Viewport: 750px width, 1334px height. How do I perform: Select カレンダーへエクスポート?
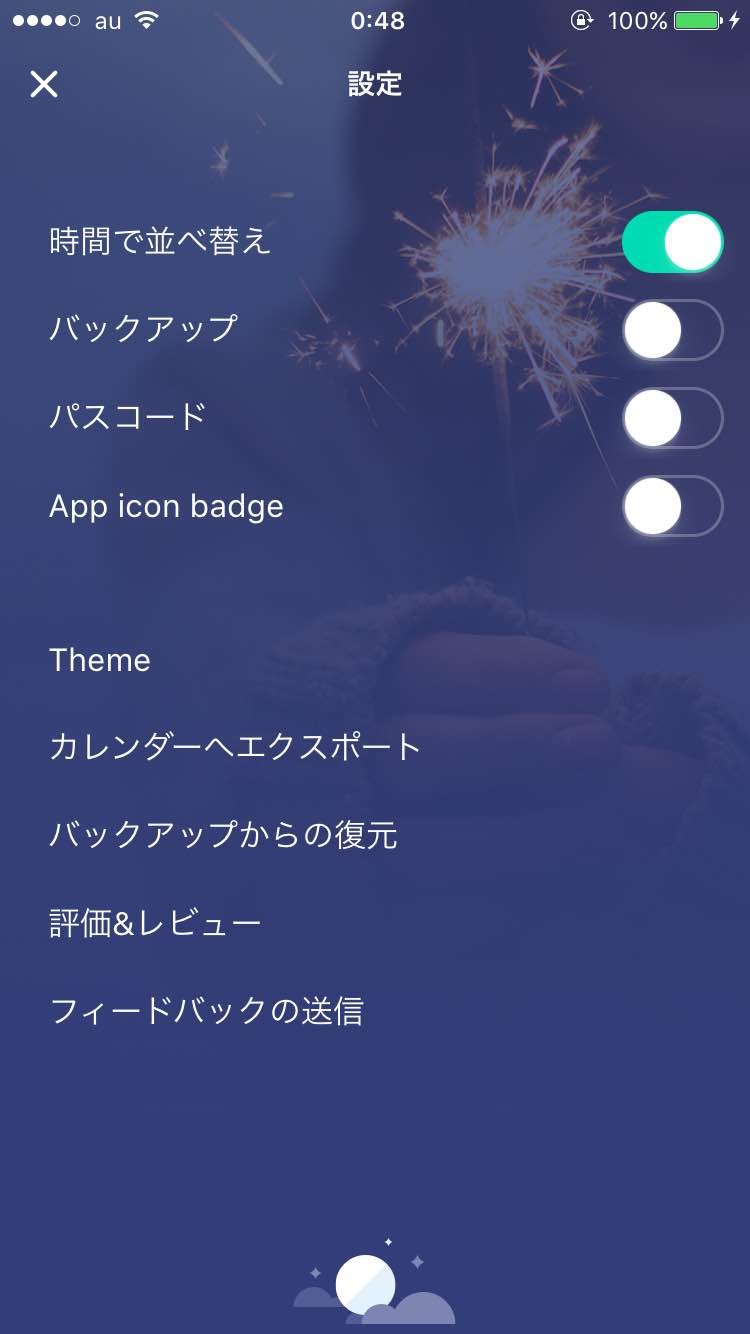click(x=235, y=747)
